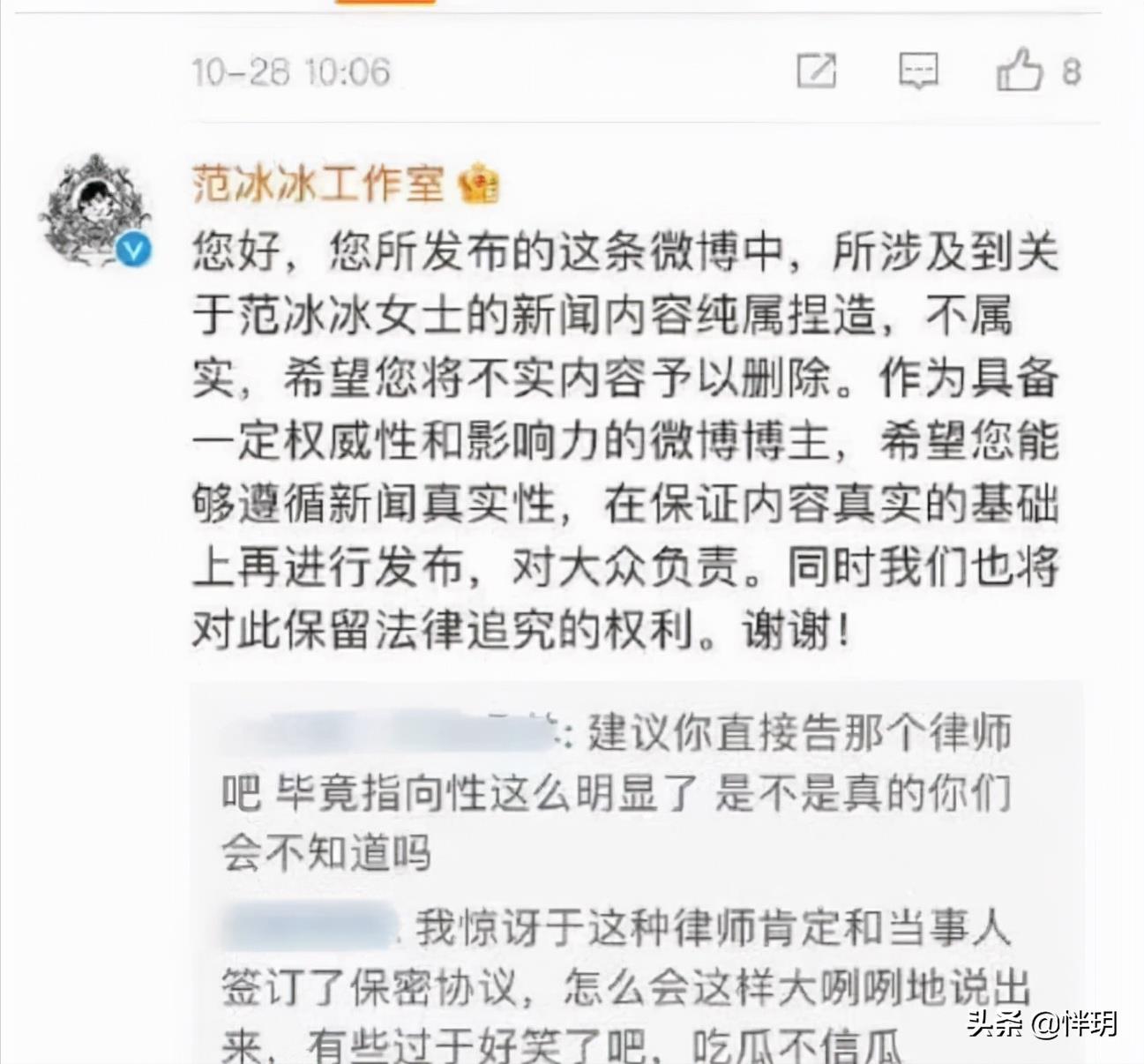The image size is (1144, 1064).
Task: Like the comment with 8 likes
Action: tap(1020, 71)
